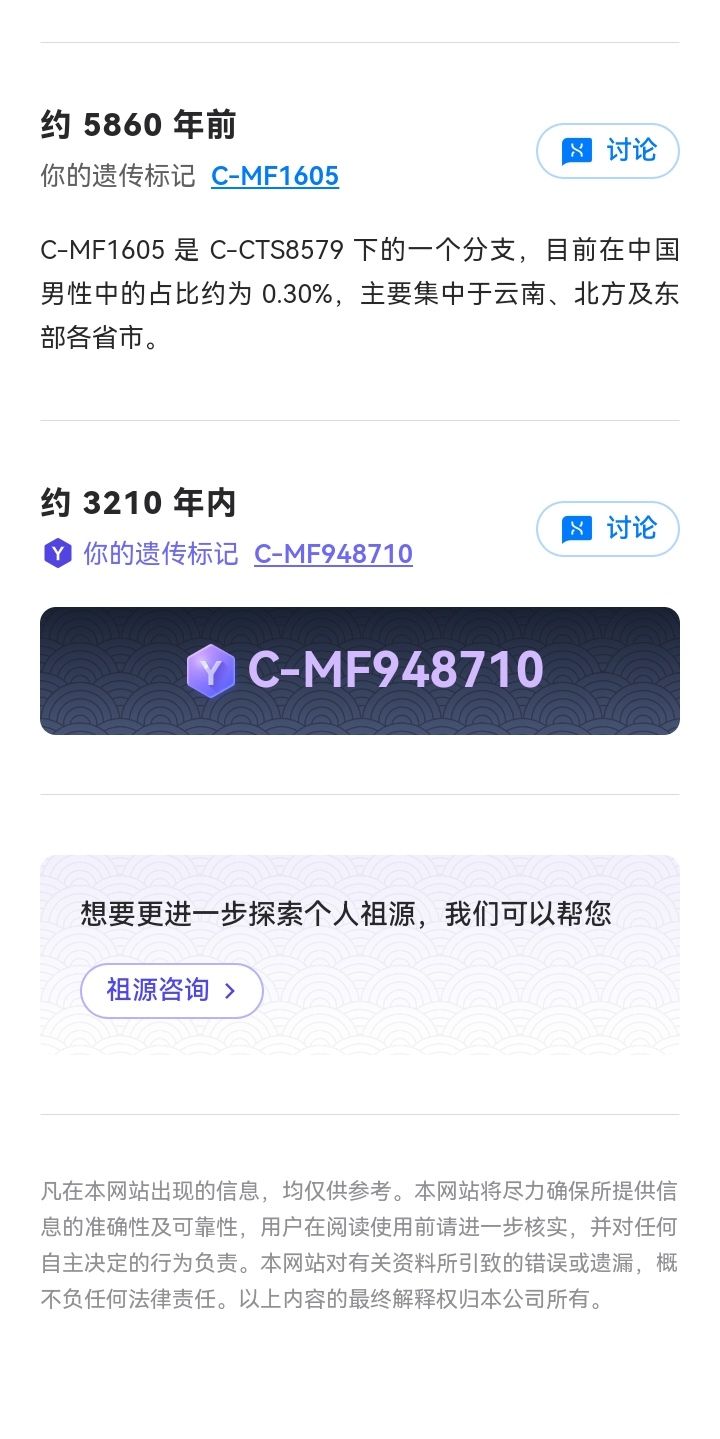Open the underlined C-MF948710 marker link
720x1439 pixels.
tap(333, 554)
